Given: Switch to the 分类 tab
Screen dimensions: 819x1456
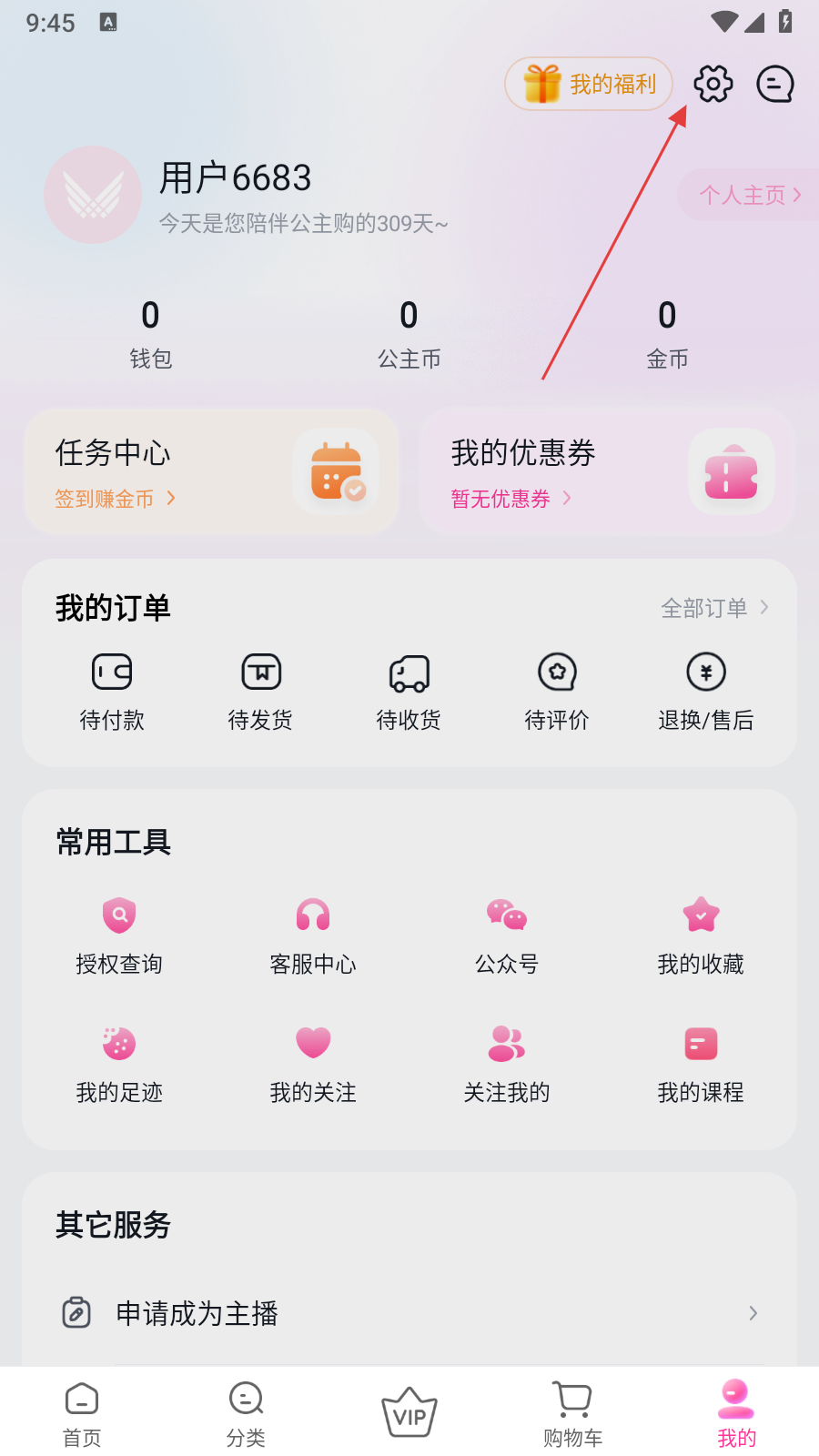Looking at the screenshot, I should coord(246,1413).
